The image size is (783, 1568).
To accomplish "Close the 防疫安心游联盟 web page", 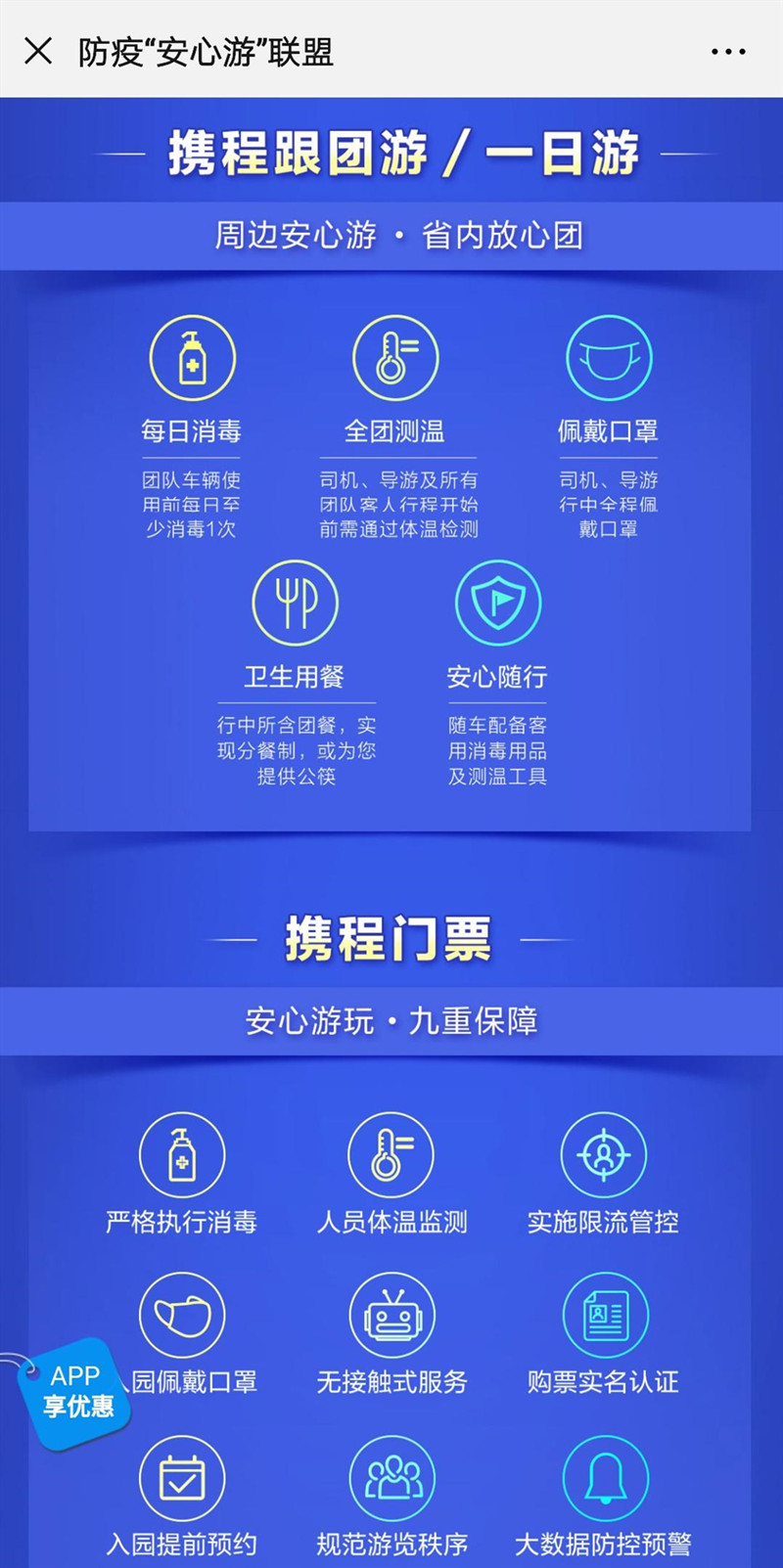I will (x=38, y=51).
